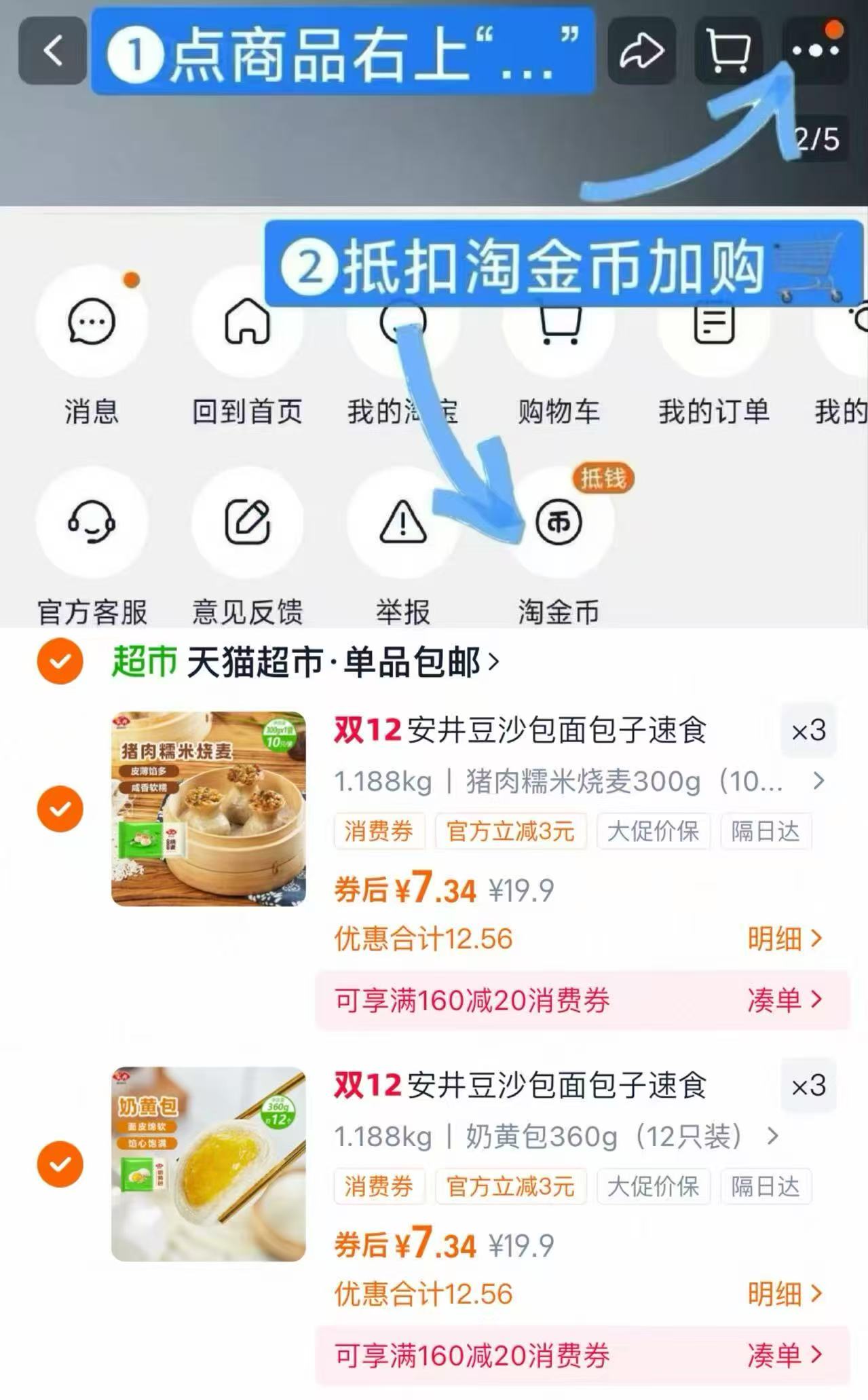868x1400 pixels.
Task: Contact 官方客服 customer service
Action: point(93,523)
